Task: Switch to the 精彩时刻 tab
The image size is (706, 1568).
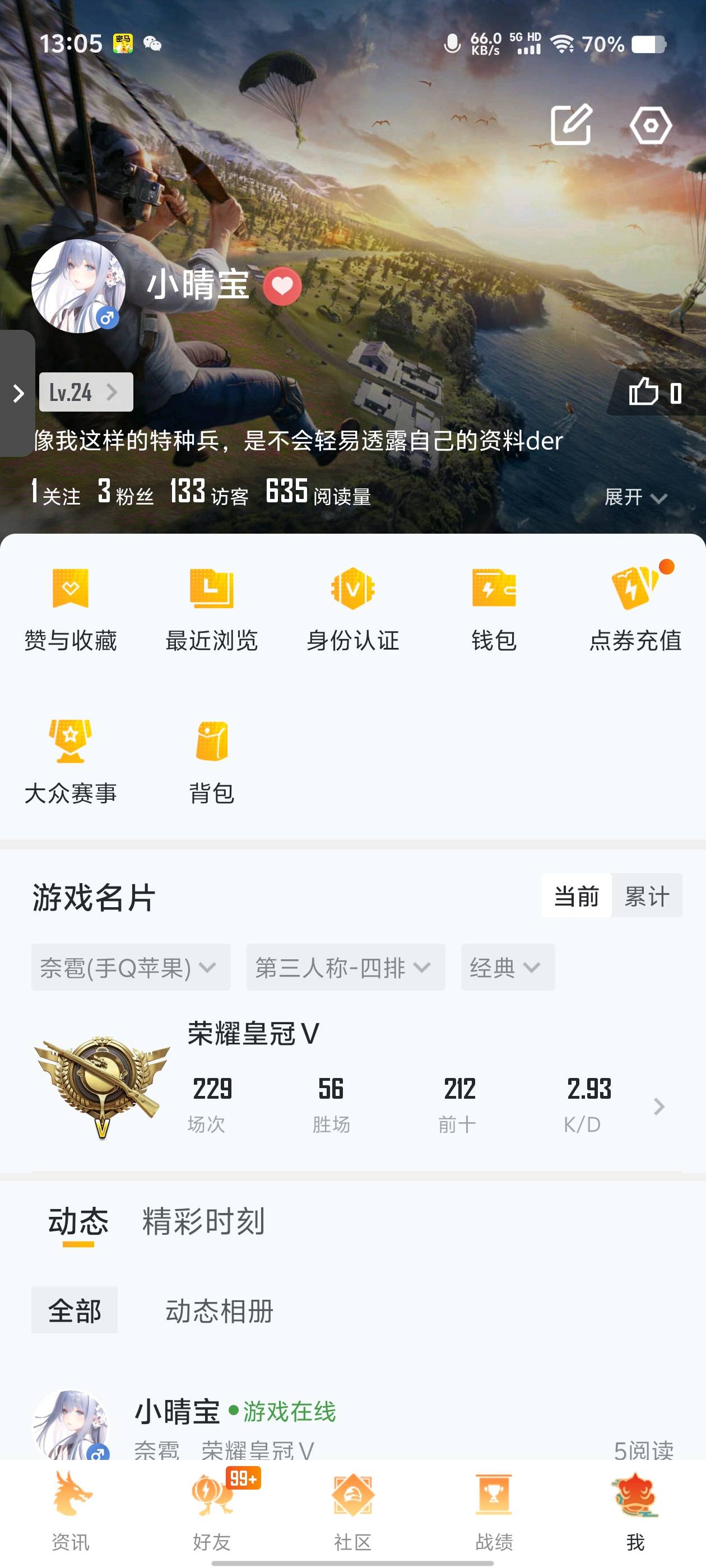Action: pos(203,1221)
